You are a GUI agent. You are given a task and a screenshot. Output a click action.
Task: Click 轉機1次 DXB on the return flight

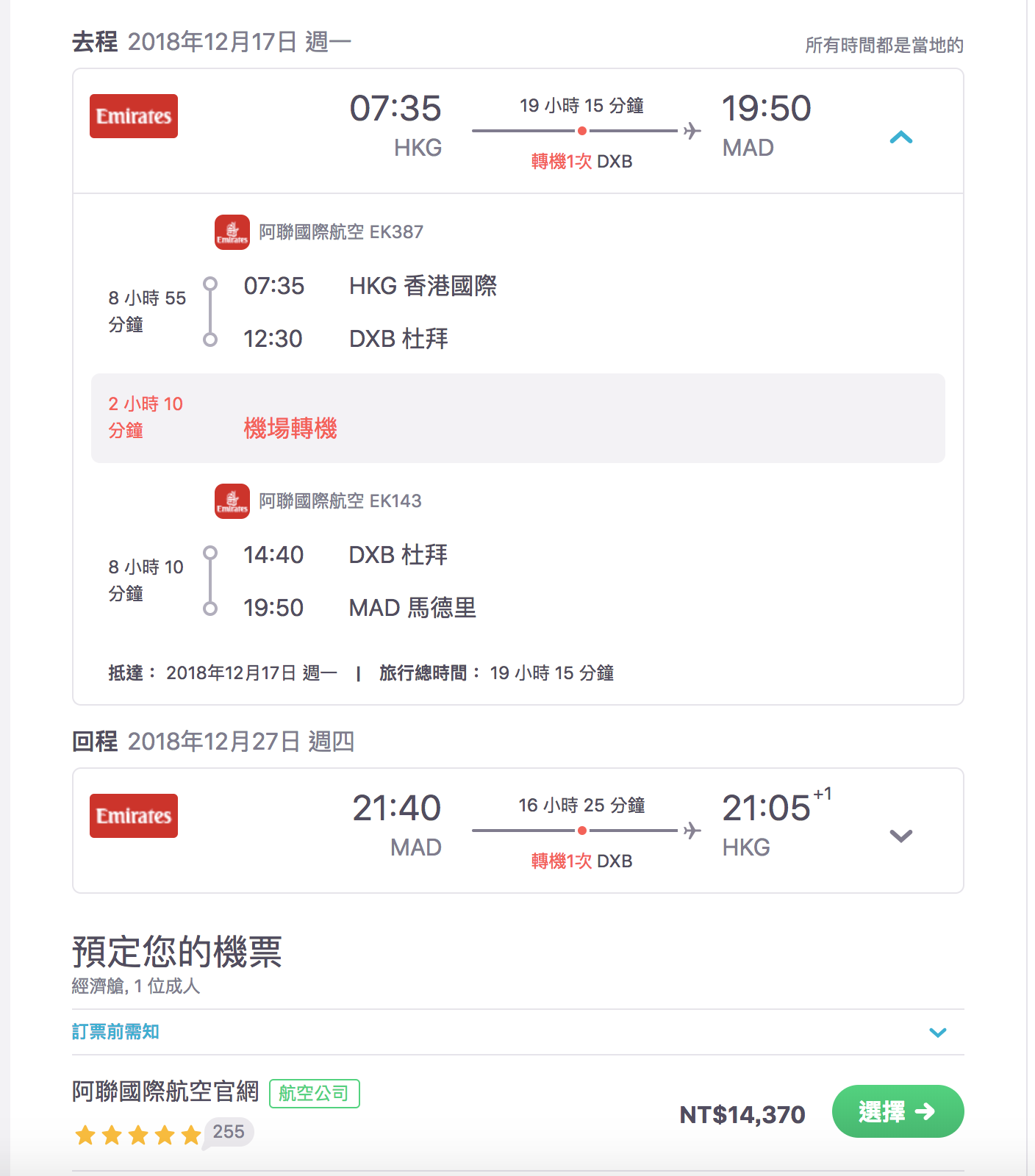click(581, 860)
